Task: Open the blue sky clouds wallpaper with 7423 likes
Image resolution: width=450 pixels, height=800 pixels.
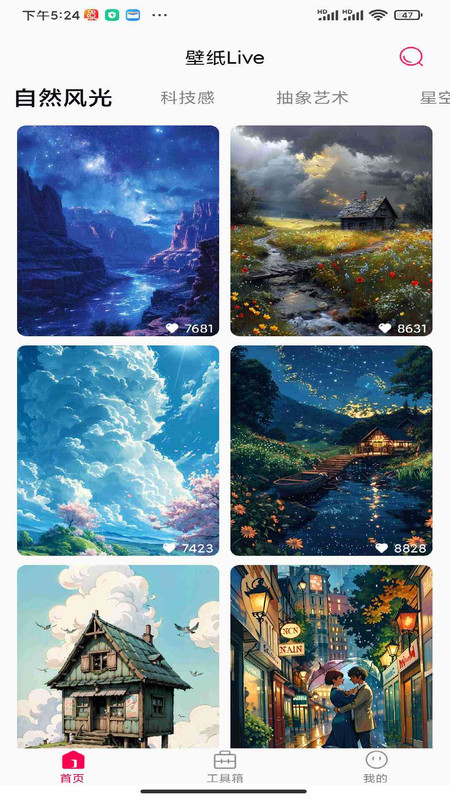Action: (118, 451)
